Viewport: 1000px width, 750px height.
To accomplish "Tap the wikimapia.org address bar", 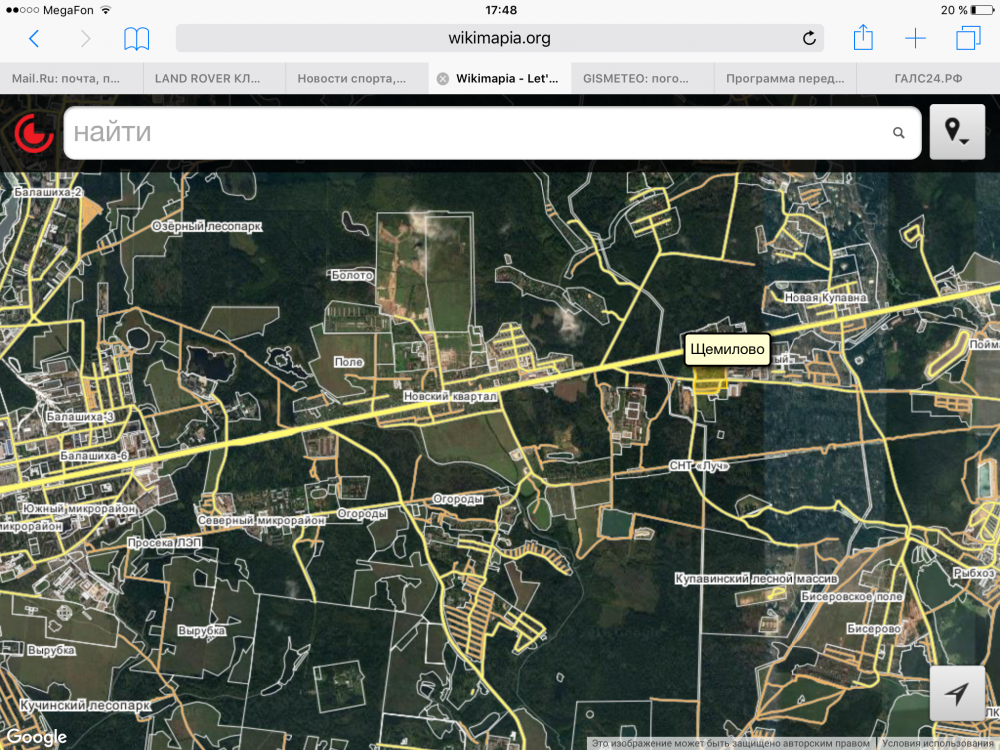I will 499,39.
